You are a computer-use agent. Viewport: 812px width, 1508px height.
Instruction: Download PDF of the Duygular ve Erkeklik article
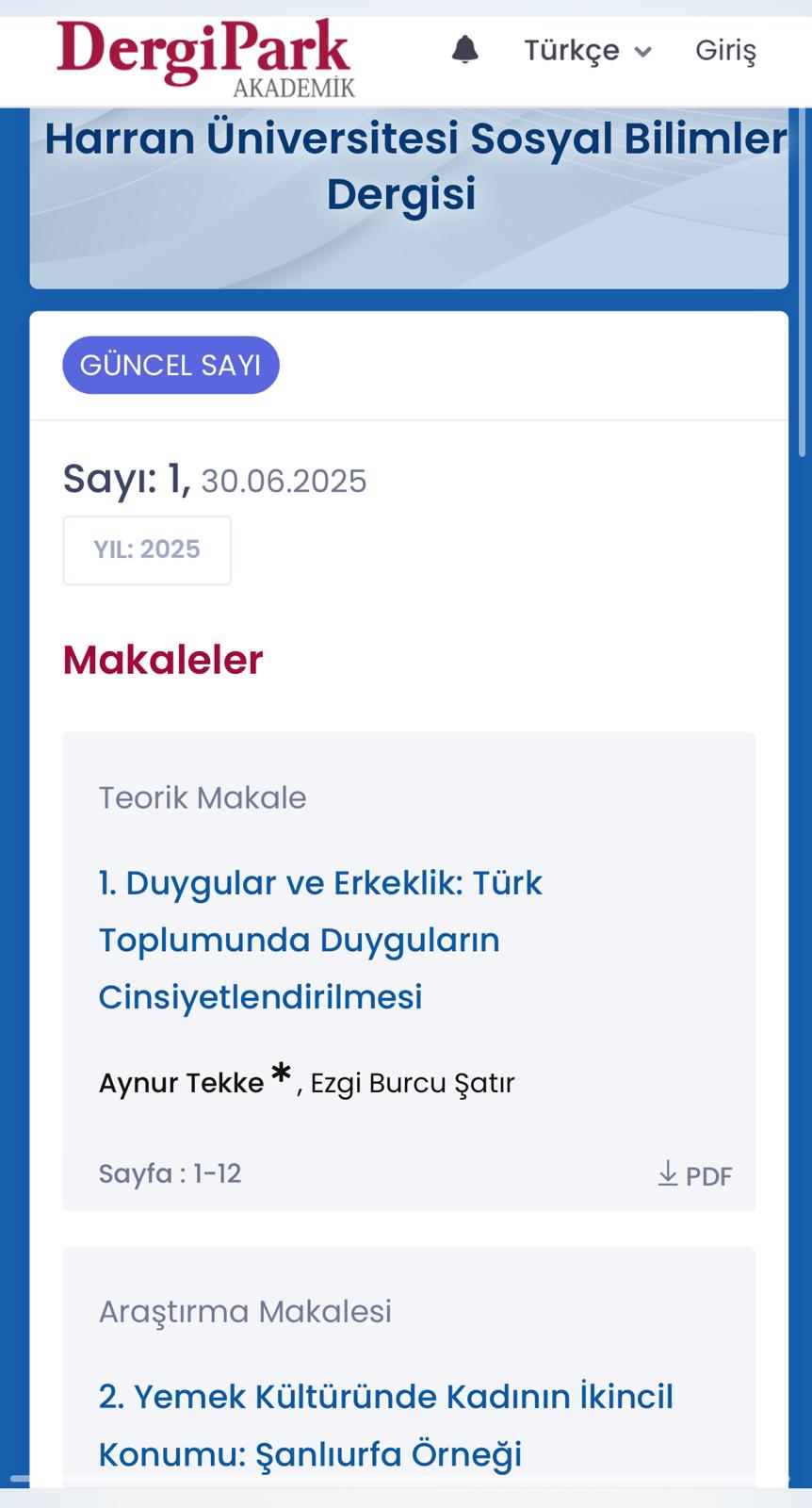click(x=695, y=1175)
